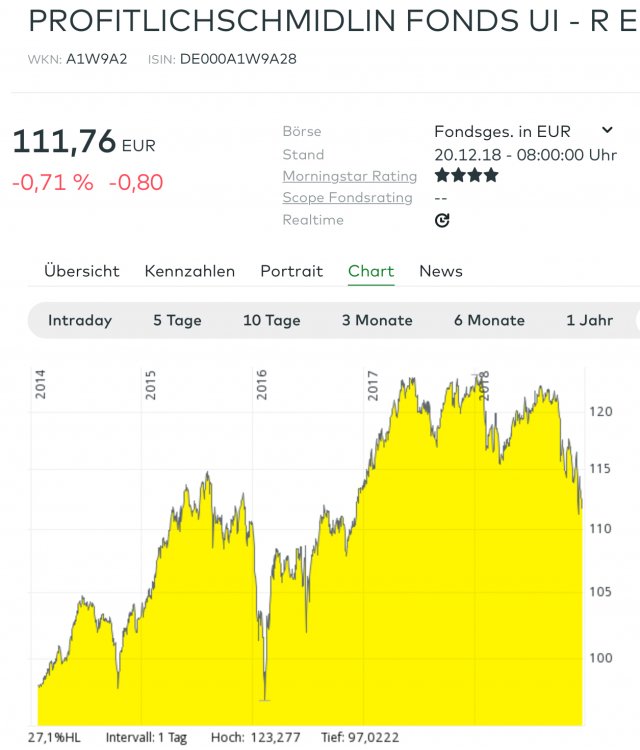
Task: Set the chart to 1 Jahr
Action: pos(589,320)
